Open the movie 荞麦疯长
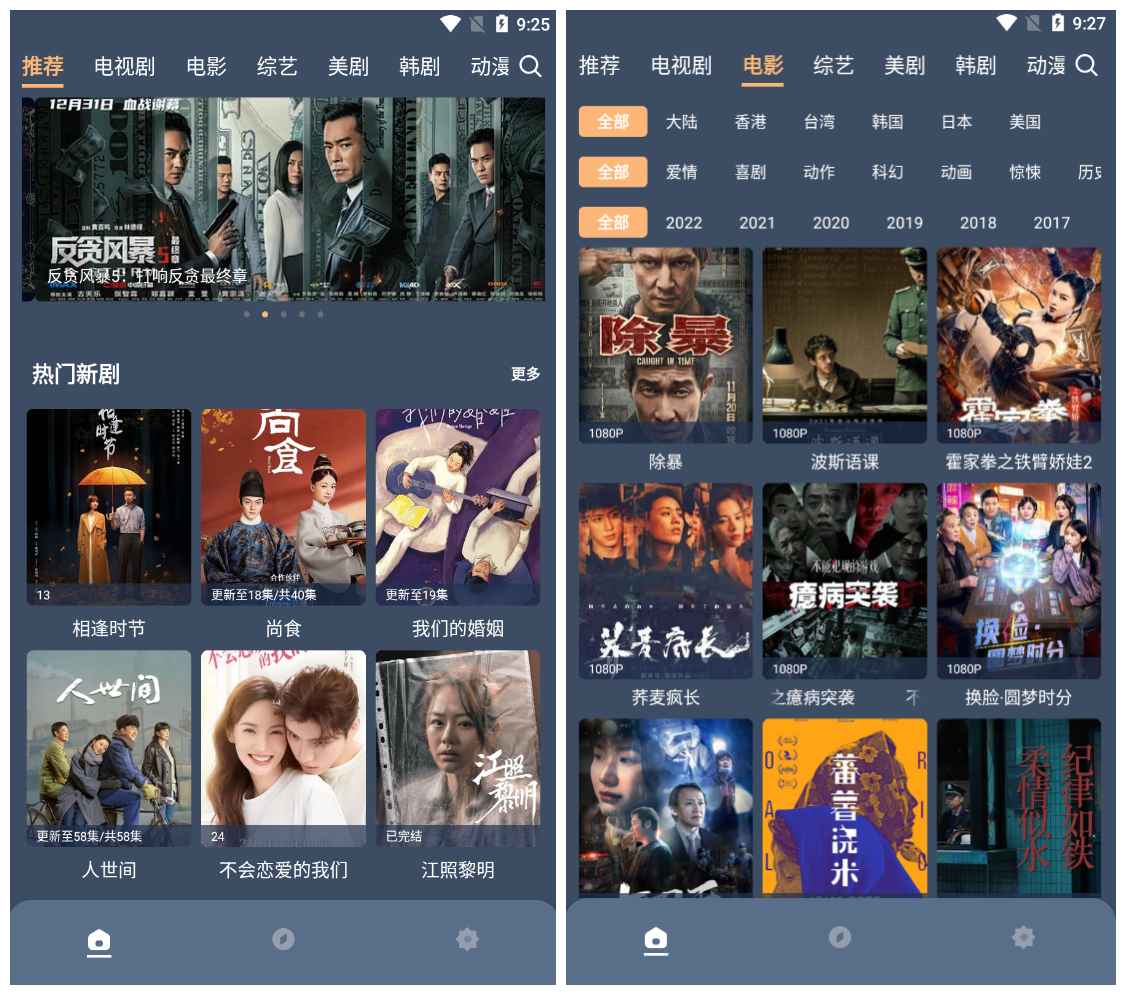Image resolution: width=1126 pixels, height=995 pixels. 665,581
